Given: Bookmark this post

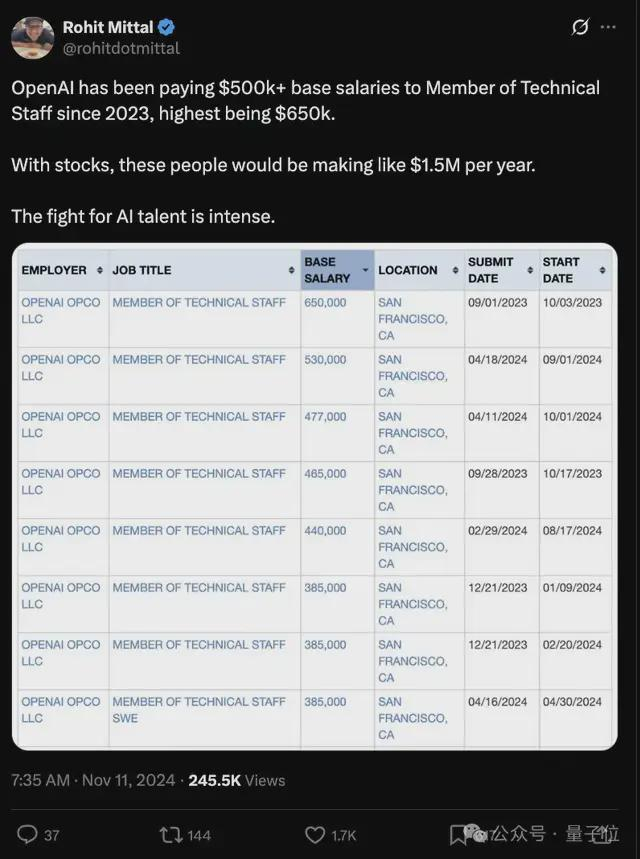Looking at the screenshot, I should (457, 835).
